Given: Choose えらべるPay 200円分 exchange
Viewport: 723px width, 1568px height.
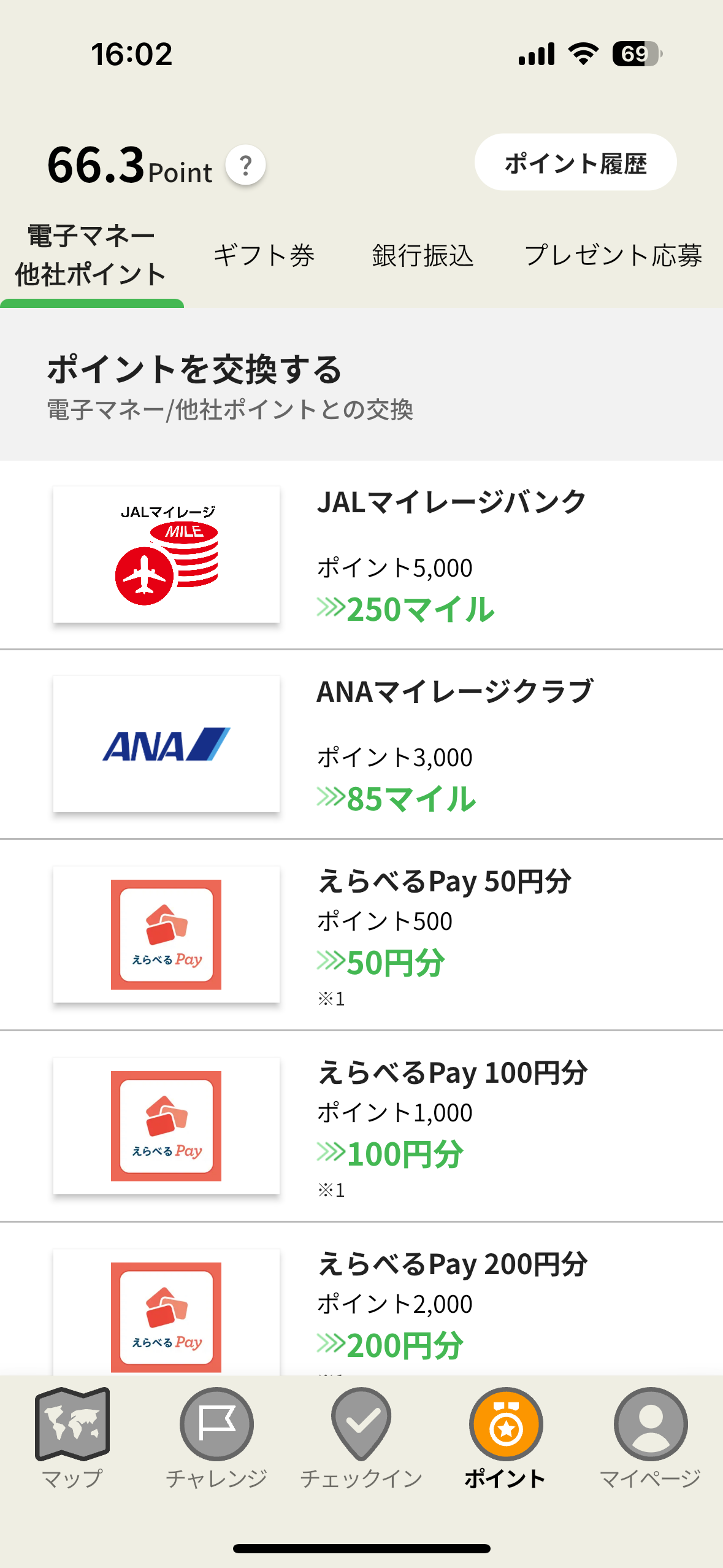Looking at the screenshot, I should point(361,1307).
